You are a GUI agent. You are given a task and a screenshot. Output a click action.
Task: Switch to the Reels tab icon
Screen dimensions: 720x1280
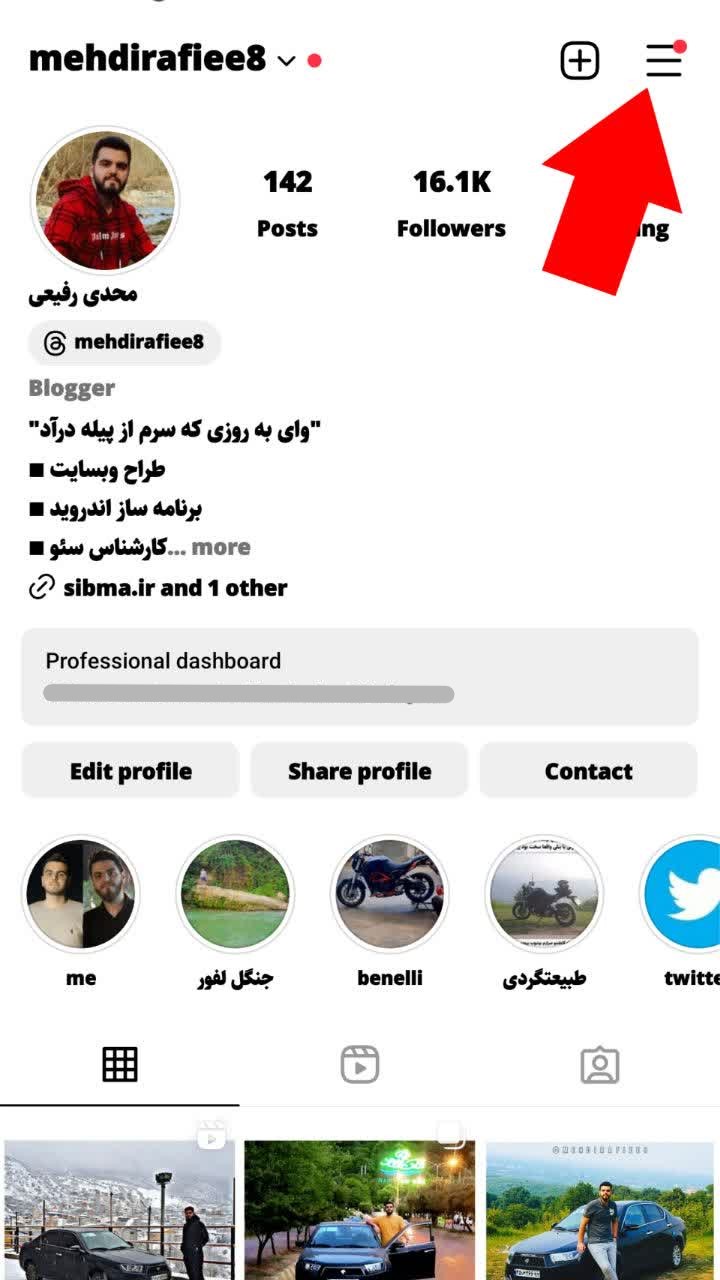point(360,1063)
